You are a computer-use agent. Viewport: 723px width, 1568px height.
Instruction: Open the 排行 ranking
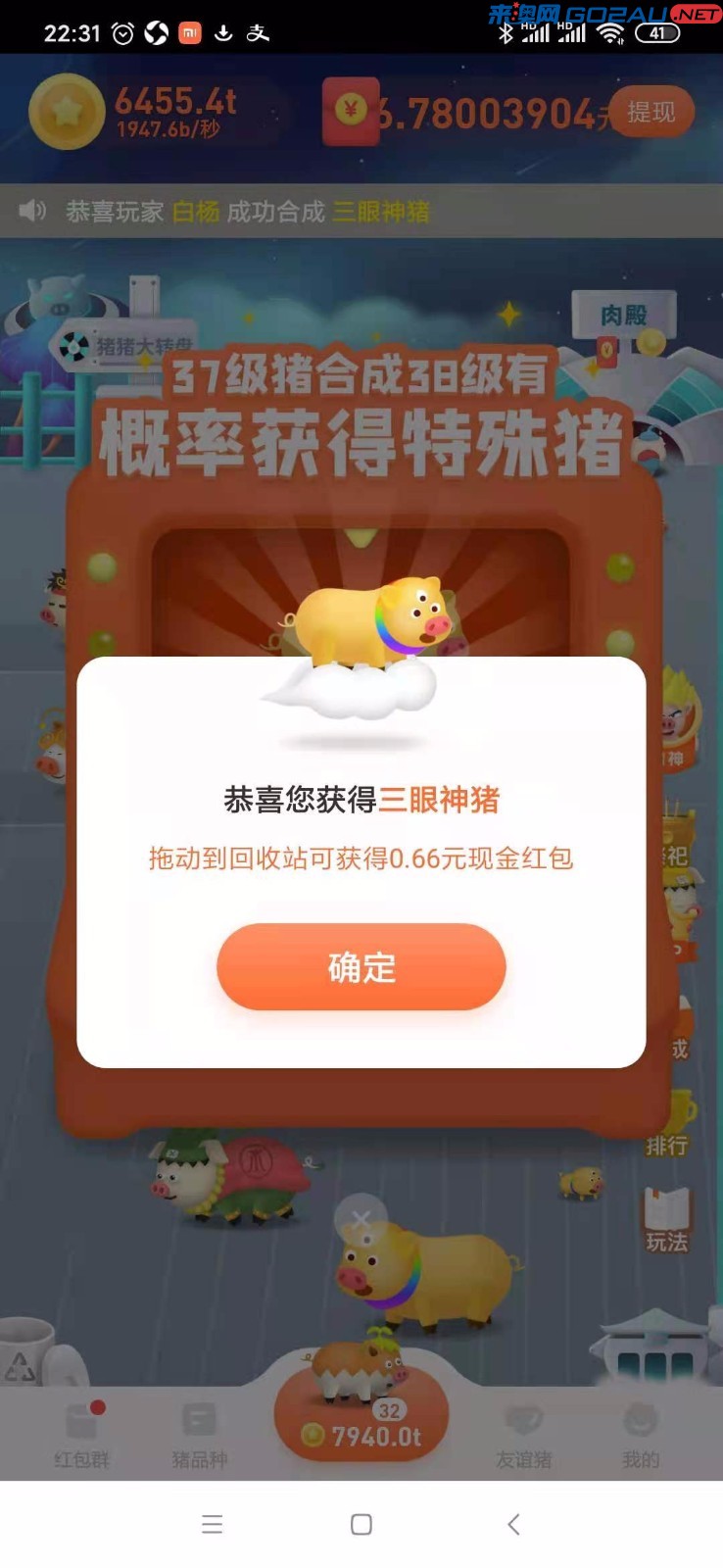[667, 1123]
